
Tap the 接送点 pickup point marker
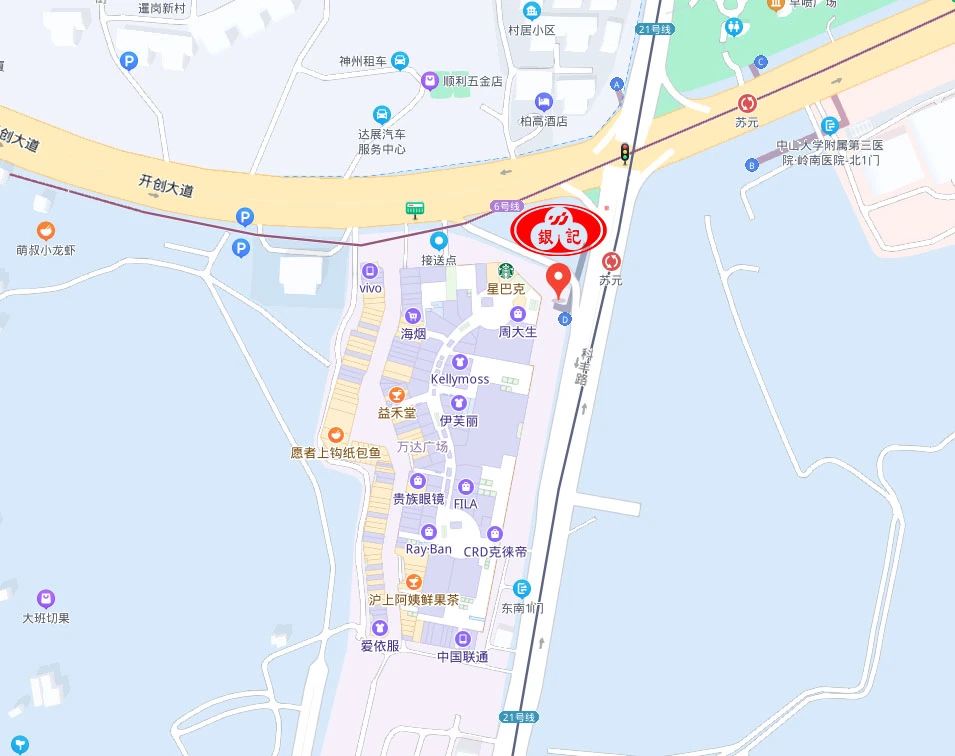pyautogui.click(x=438, y=241)
